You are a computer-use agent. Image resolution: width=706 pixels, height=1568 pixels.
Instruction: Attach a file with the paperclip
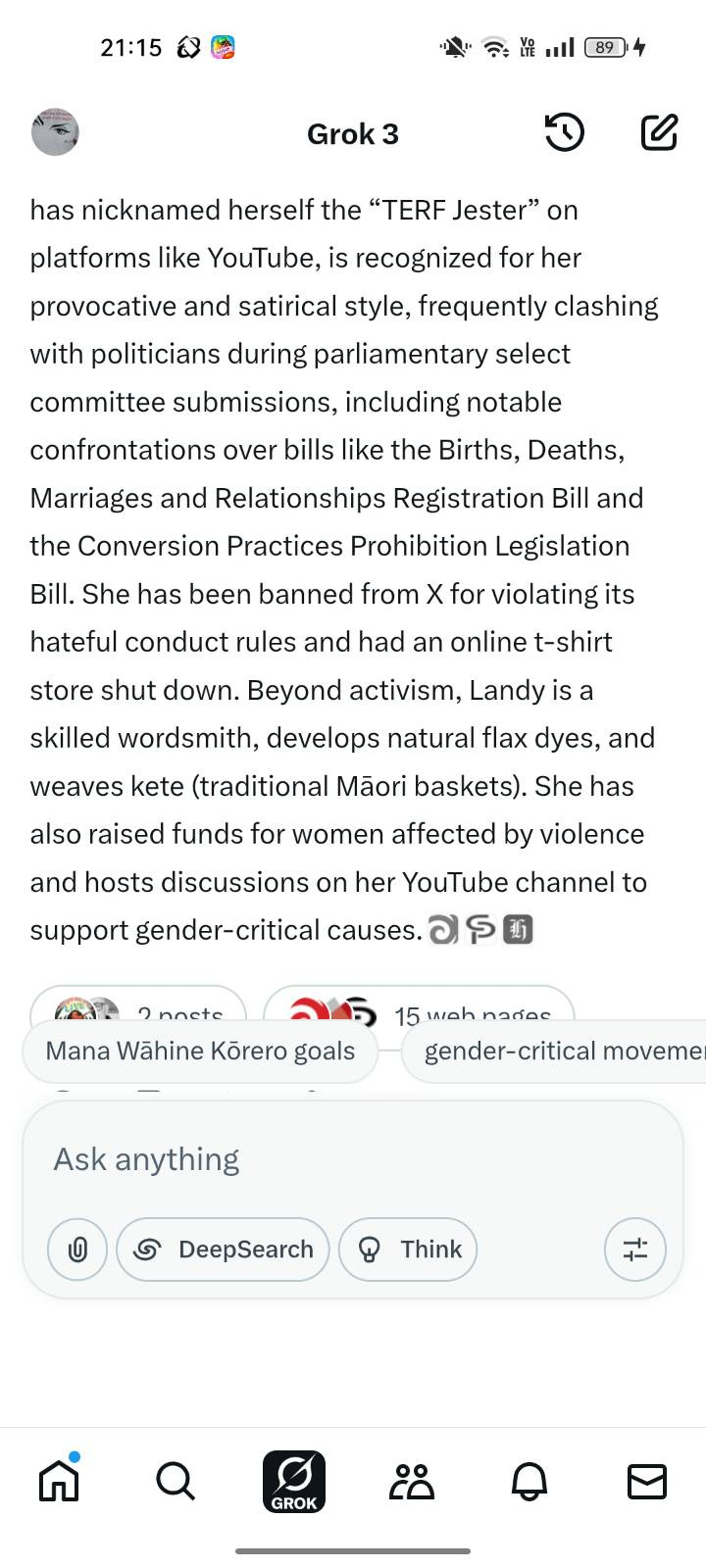77,1249
